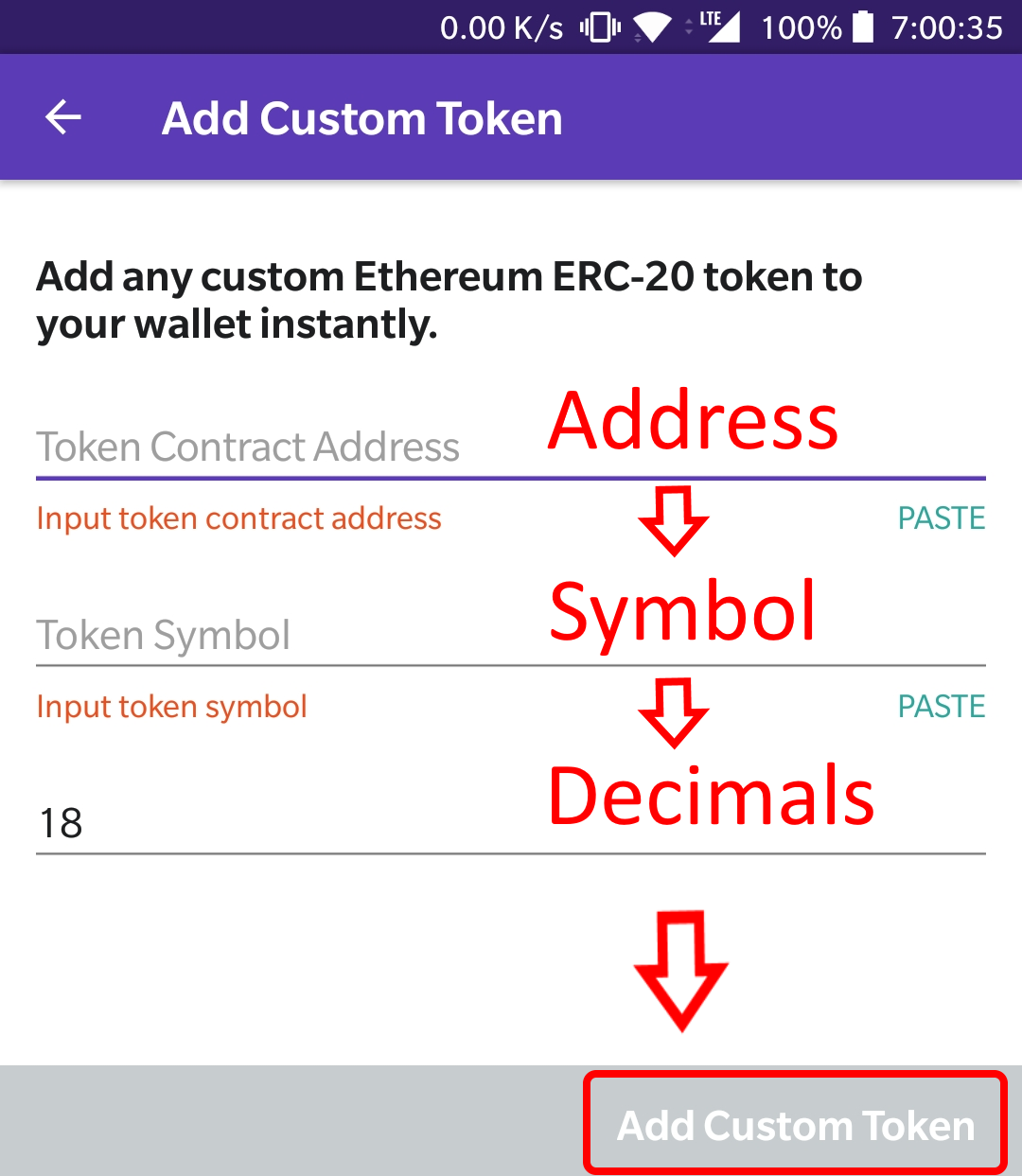Paste into the token symbol field

(x=941, y=707)
